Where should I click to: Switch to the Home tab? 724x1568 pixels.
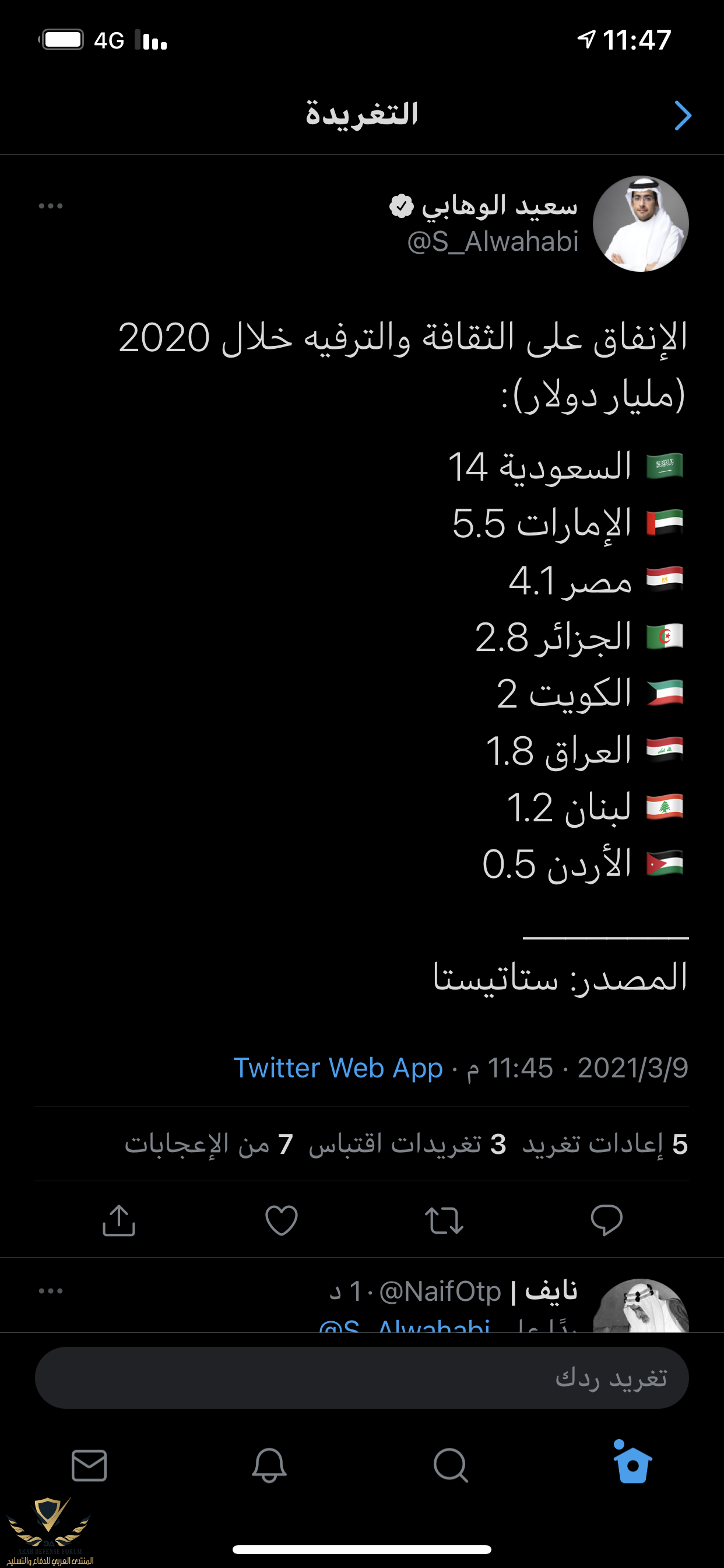point(632,1465)
